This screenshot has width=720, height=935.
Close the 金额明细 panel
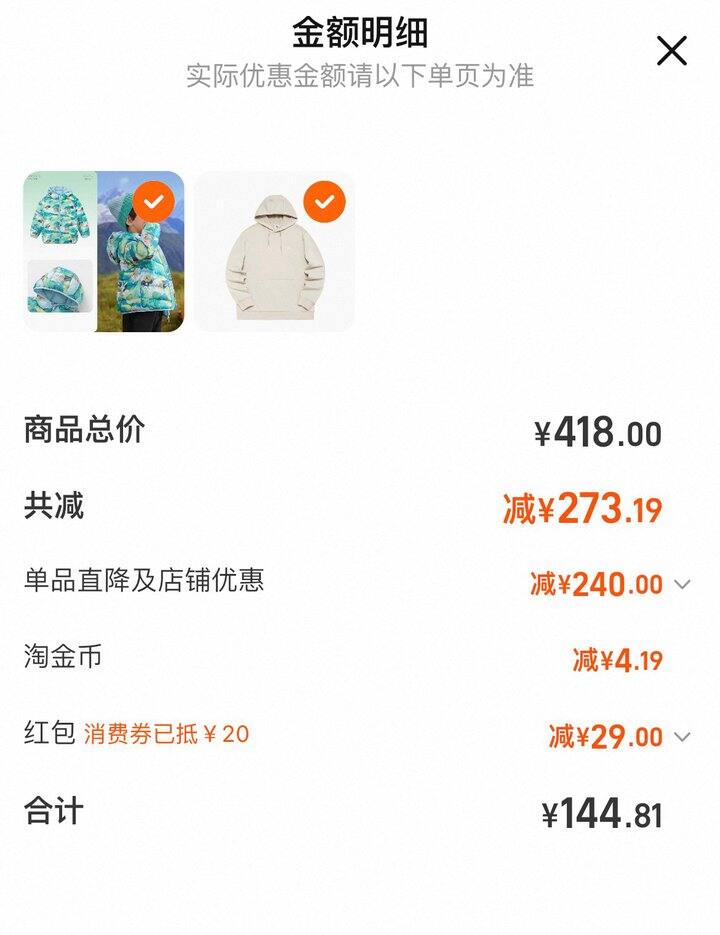671,50
